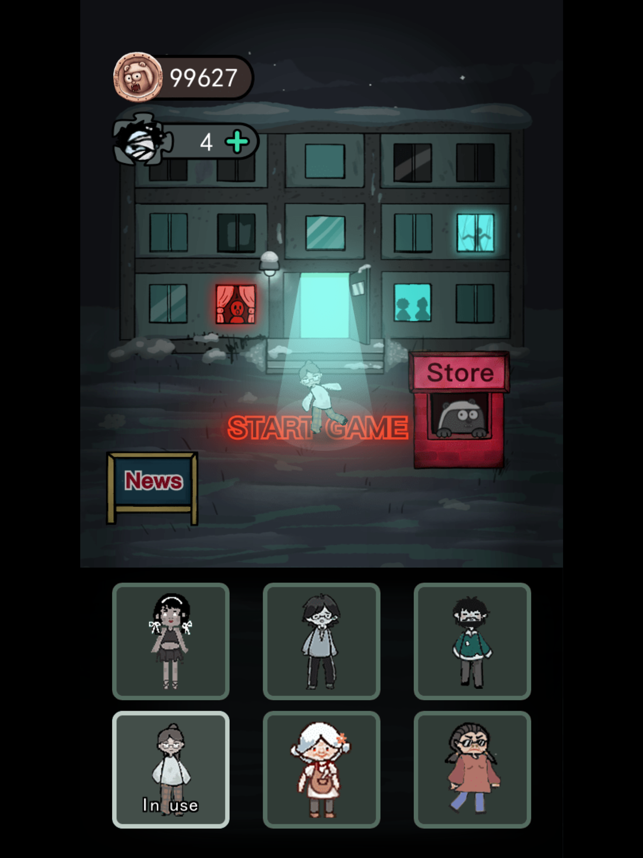643x858 pixels.
Task: Select the girl with black pigtails character
Action: tap(171, 641)
